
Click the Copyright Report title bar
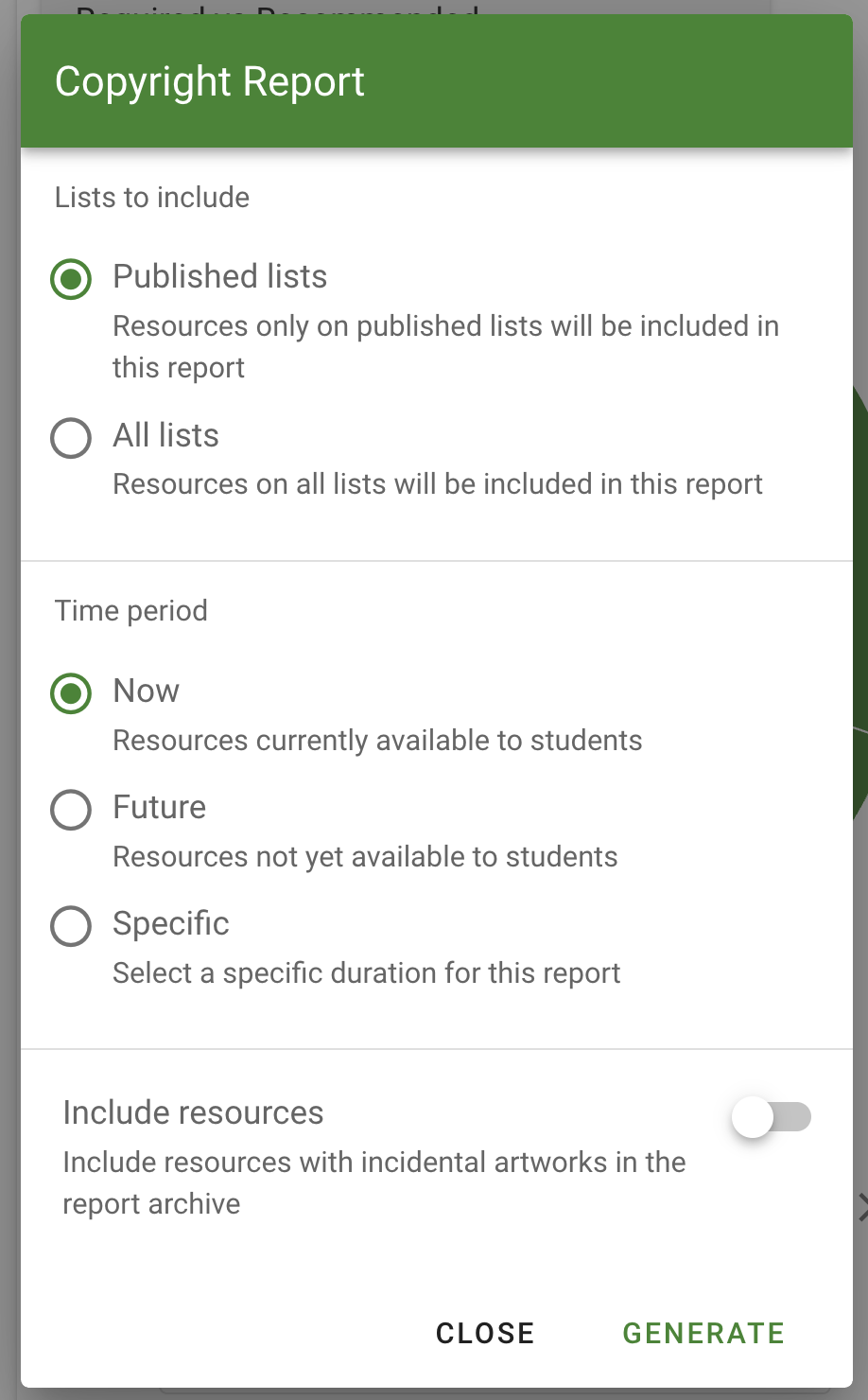pos(210,80)
